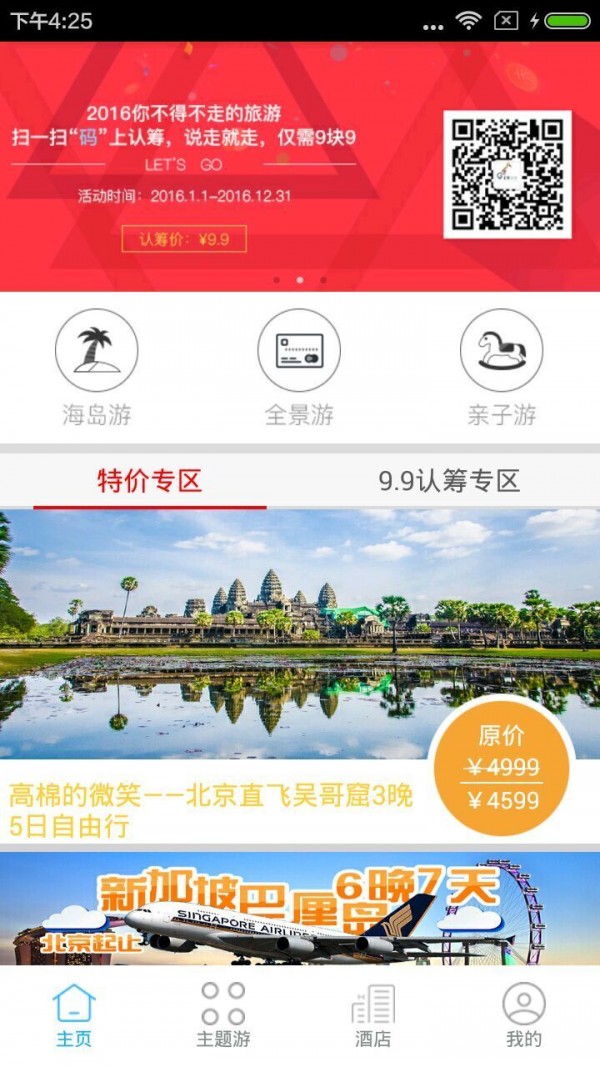Open the 亲子游 family tours category
Screen dimensions: 600x1067
coord(501,367)
